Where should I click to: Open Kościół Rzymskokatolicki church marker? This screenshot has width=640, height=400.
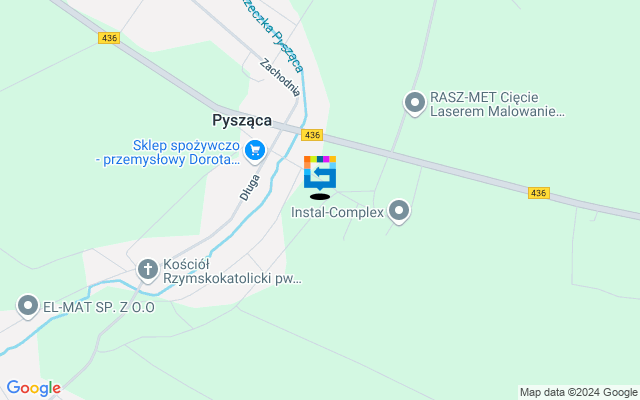pyautogui.click(x=147, y=268)
